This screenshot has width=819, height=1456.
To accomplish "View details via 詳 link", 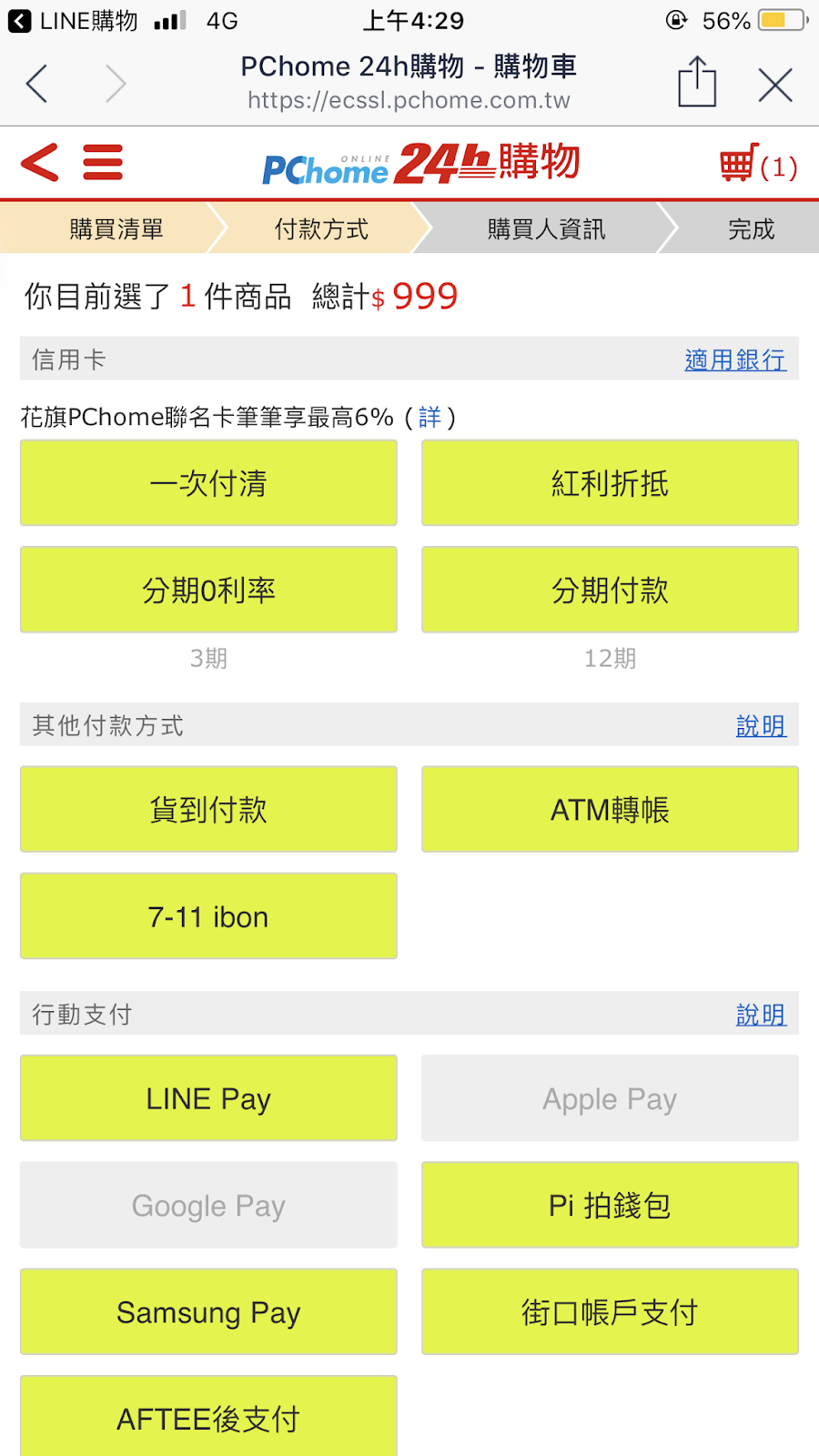I will pyautogui.click(x=430, y=418).
